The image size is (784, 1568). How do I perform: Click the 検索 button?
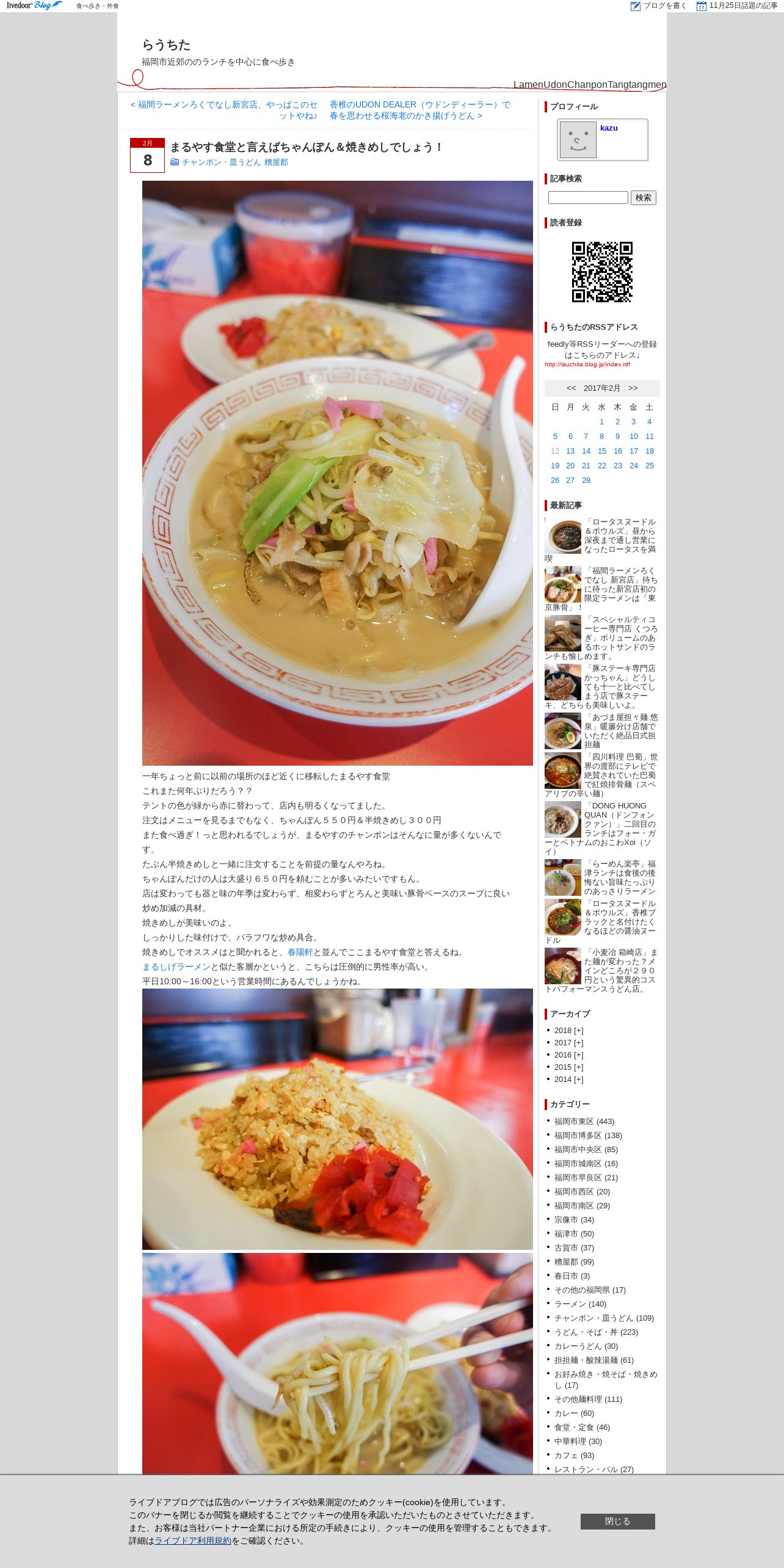[x=643, y=198]
